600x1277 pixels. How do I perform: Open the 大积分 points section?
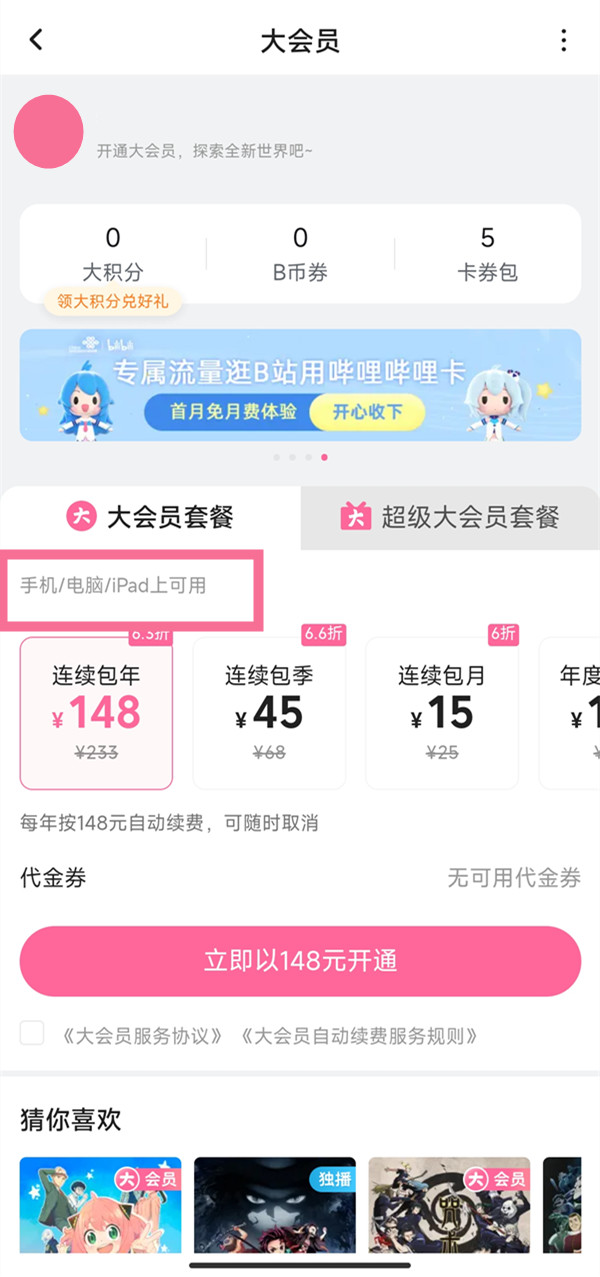tap(112, 253)
